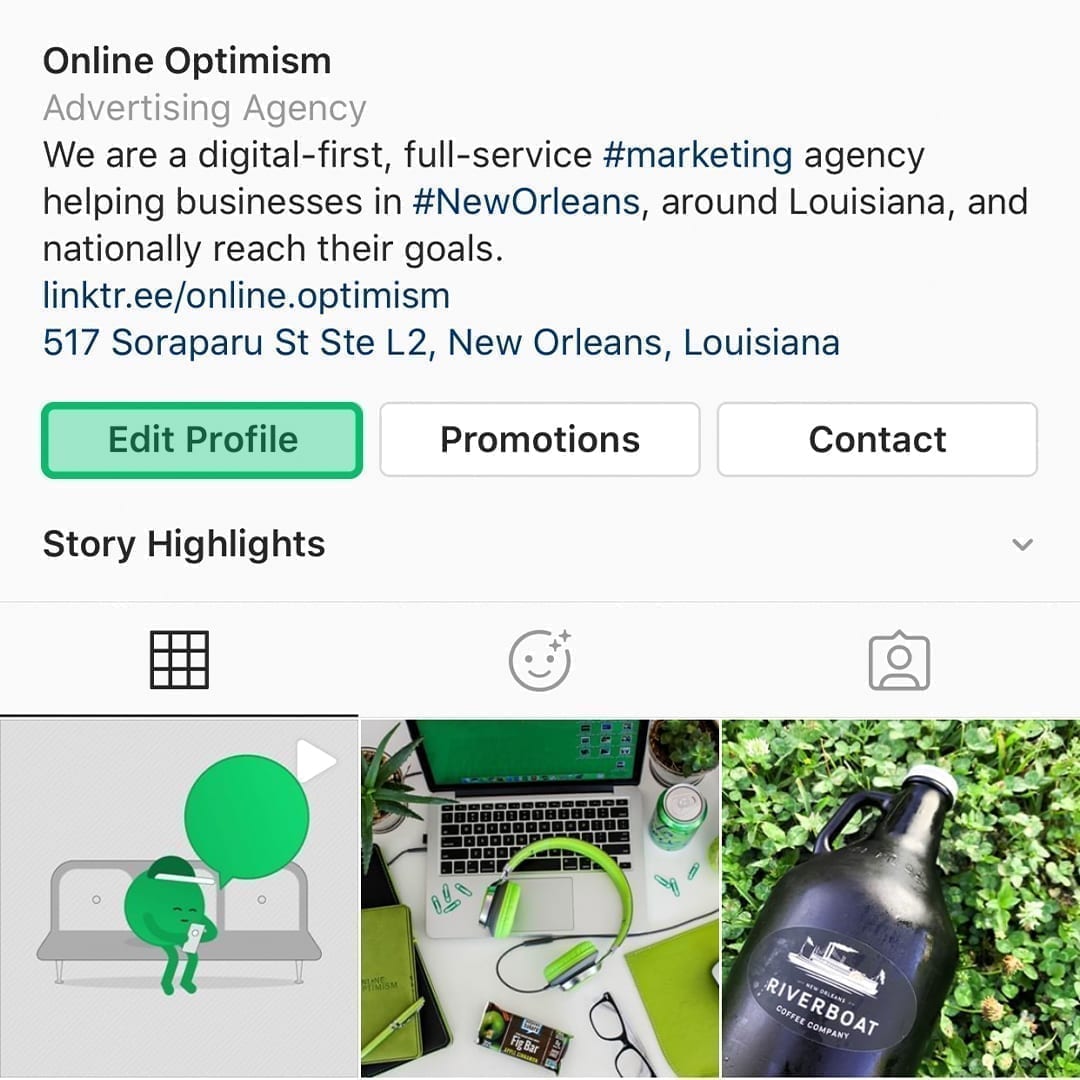Open the Riverboat Coffee bottle post
1080x1080 pixels.
pyautogui.click(x=900, y=898)
